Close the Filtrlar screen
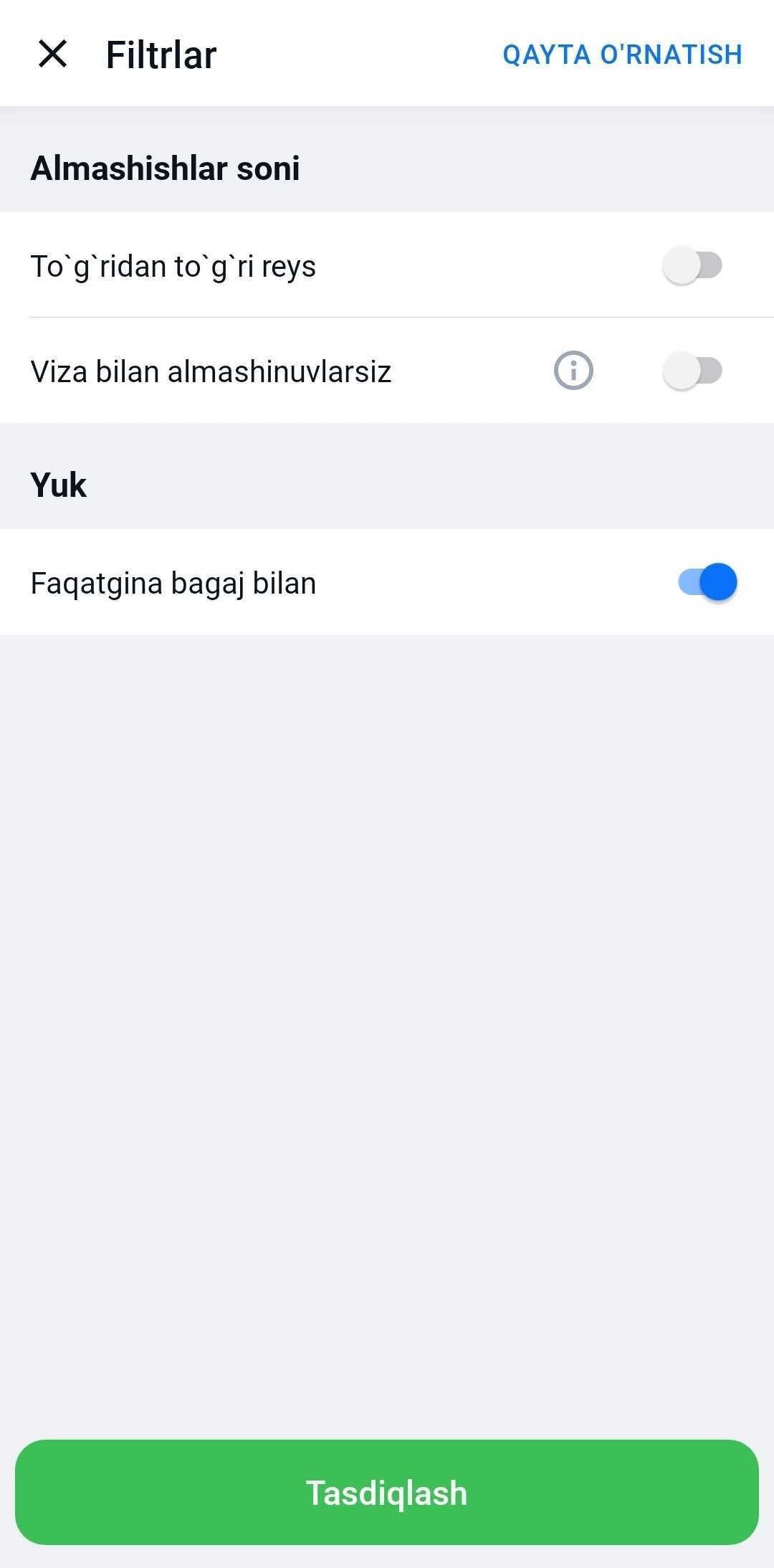 52,54
